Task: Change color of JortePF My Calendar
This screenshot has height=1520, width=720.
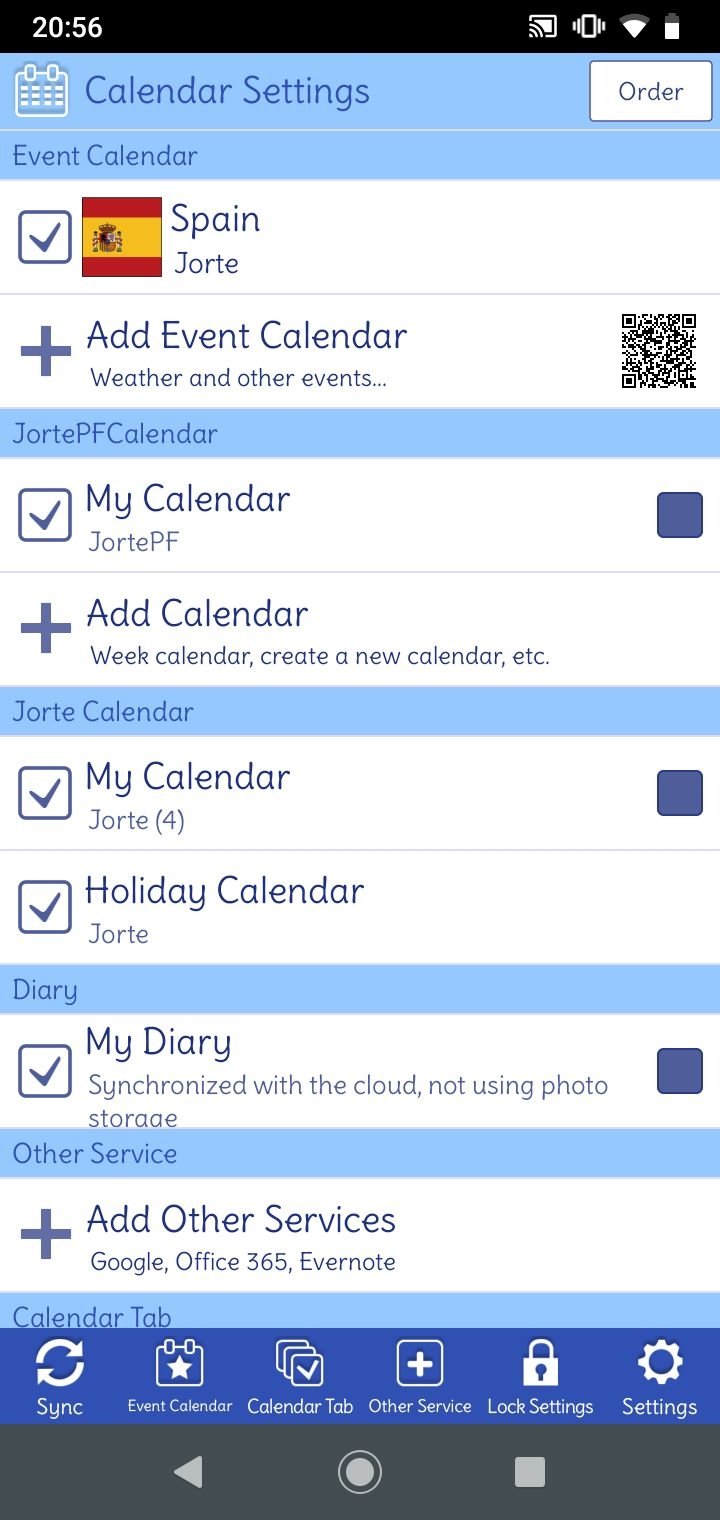Action: pos(680,515)
